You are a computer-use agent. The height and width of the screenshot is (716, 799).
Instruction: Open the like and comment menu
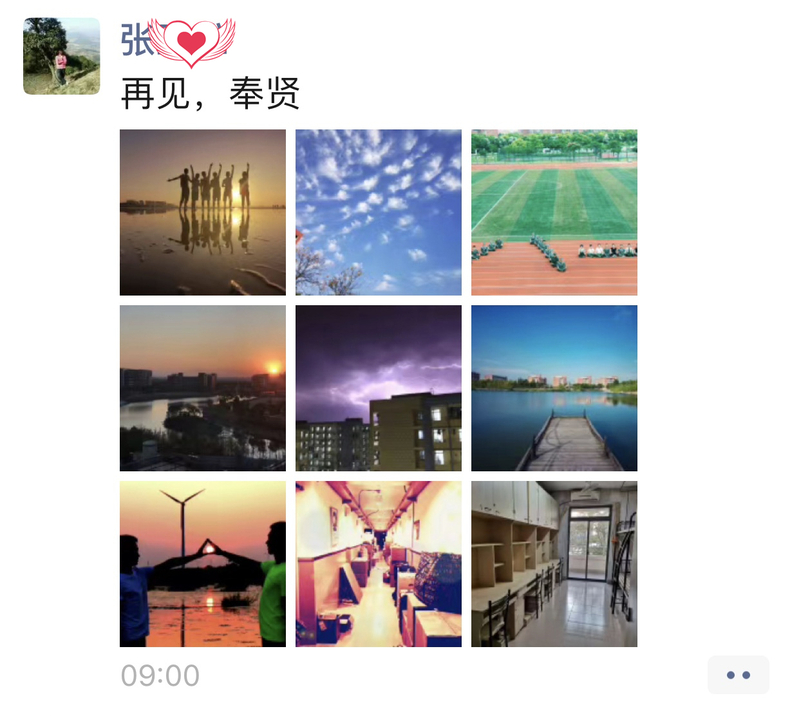[x=738, y=675]
